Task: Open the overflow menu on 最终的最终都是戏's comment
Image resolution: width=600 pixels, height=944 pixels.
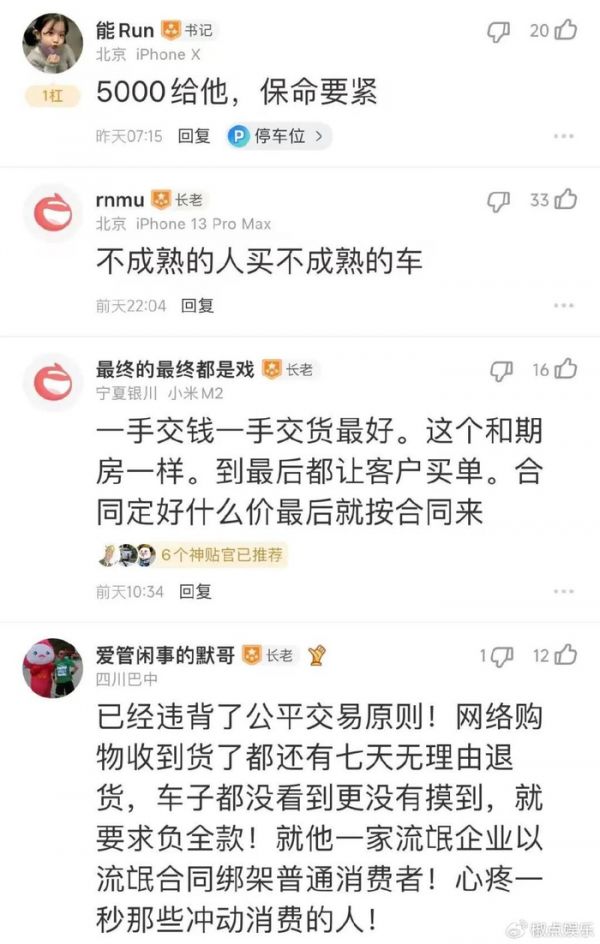Action: [564, 591]
